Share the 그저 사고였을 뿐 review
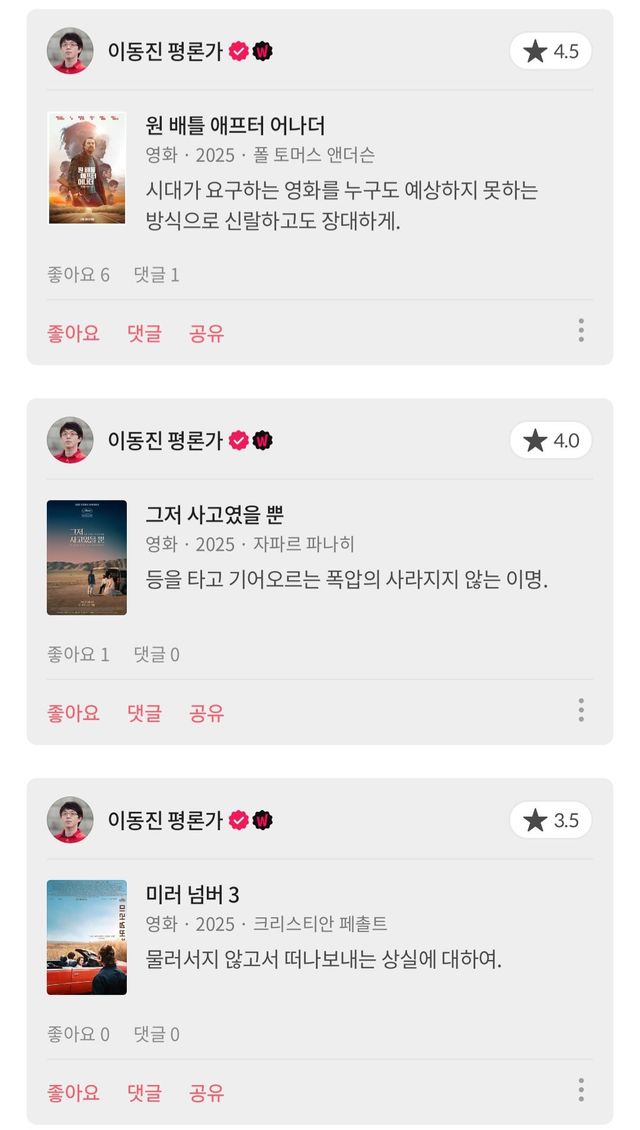 206,713
